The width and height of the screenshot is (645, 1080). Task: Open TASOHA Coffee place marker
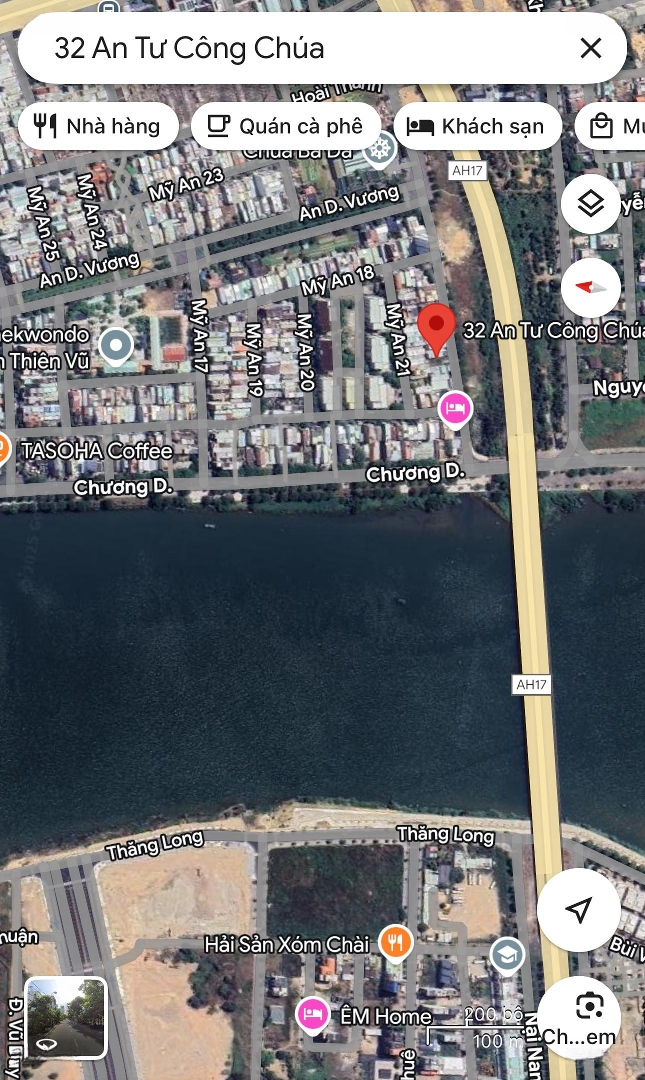3,450
